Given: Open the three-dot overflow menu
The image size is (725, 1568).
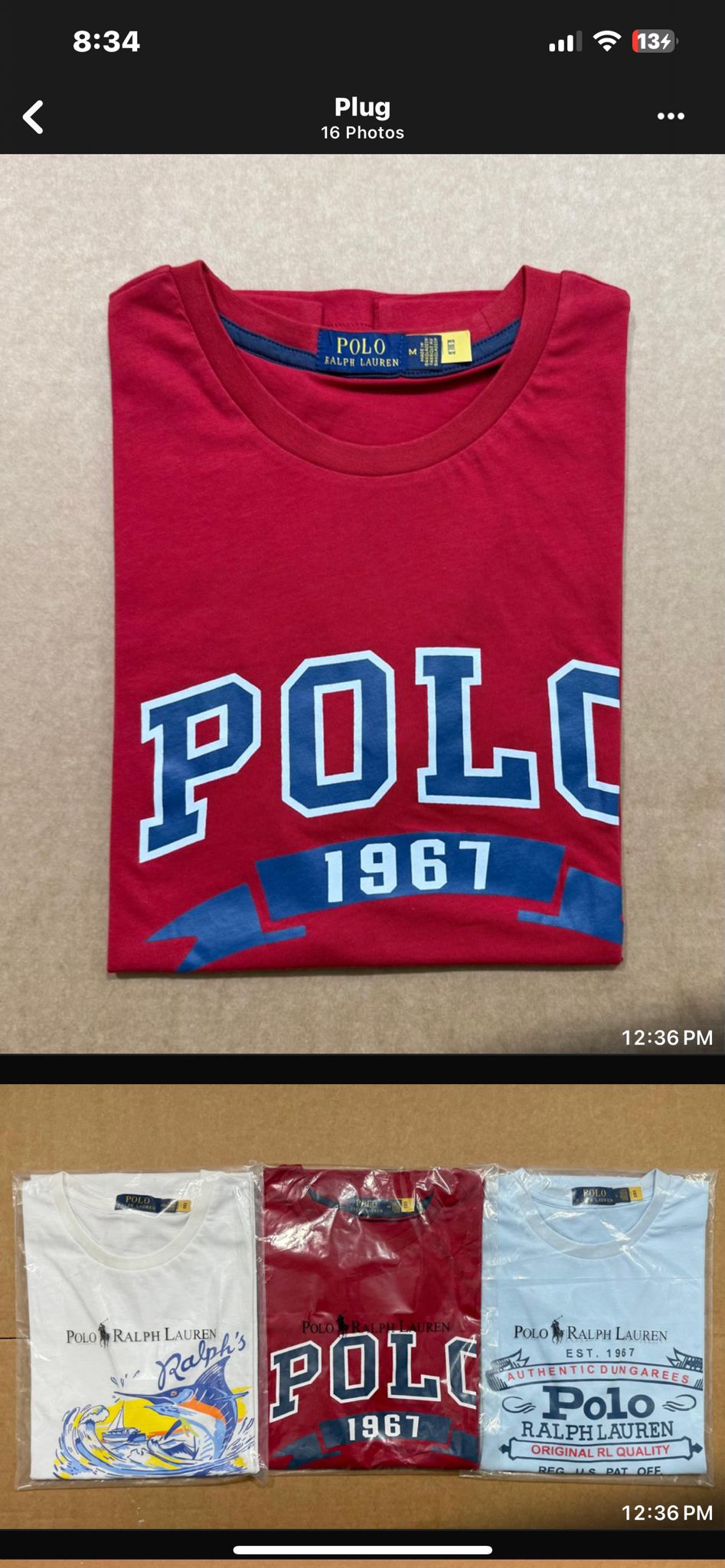Looking at the screenshot, I should [x=670, y=116].
